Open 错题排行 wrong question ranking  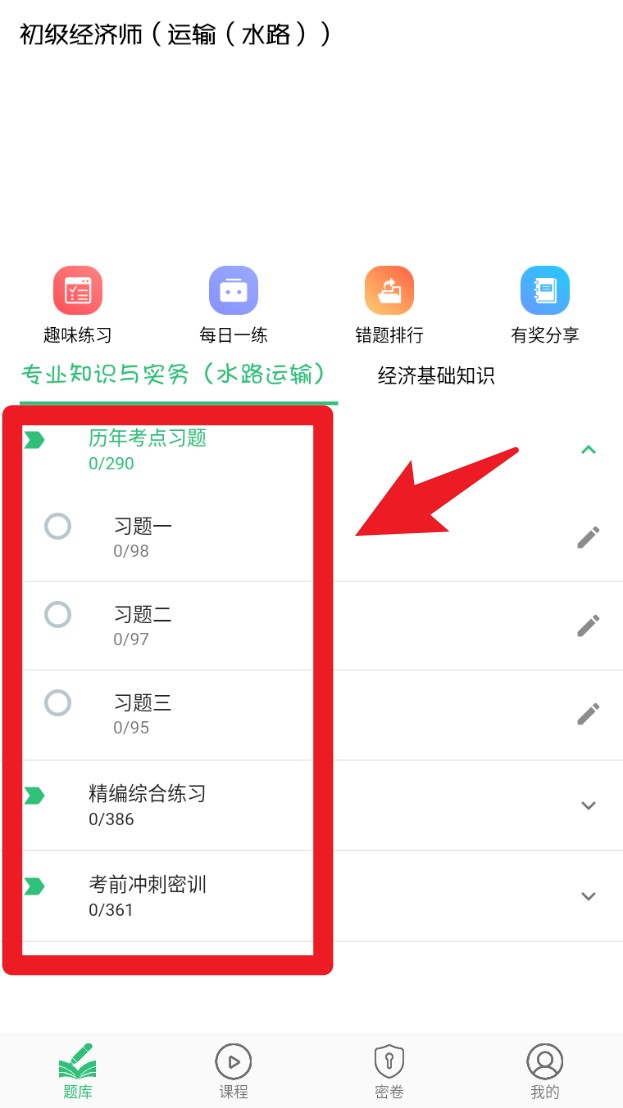pos(389,304)
